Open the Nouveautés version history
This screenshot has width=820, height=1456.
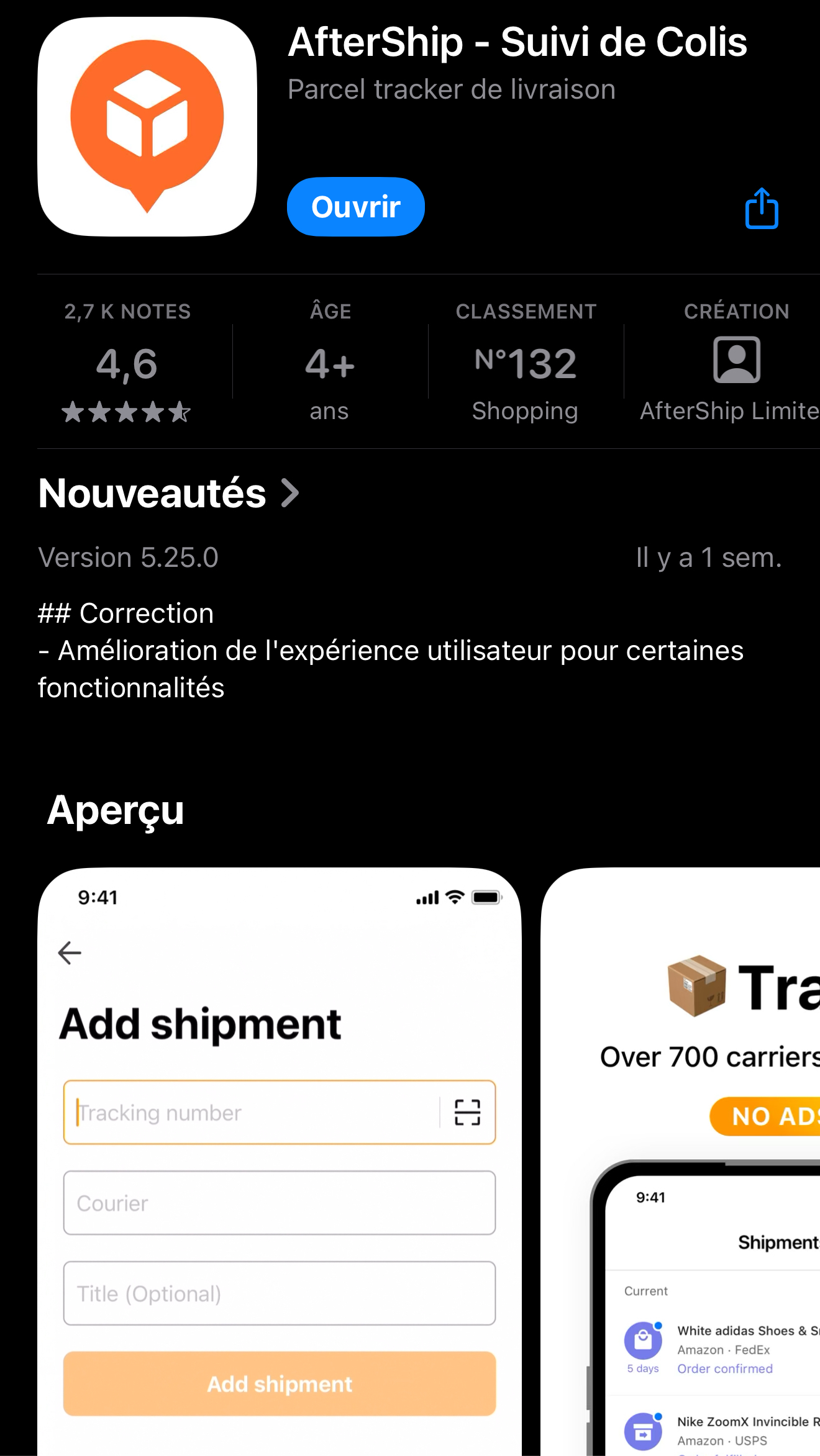(169, 494)
